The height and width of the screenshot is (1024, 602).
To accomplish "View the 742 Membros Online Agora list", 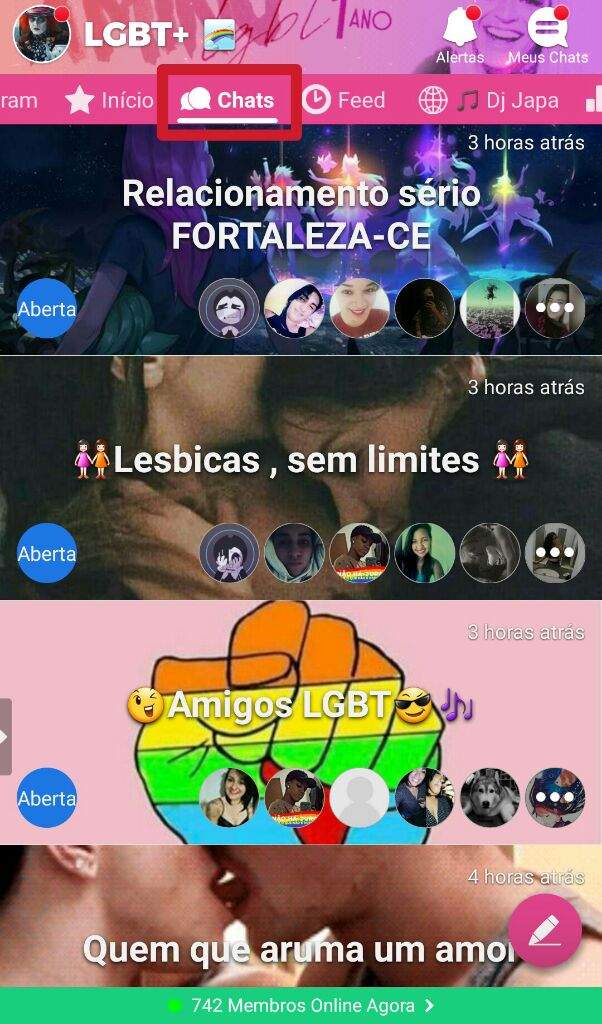I will [301, 1005].
